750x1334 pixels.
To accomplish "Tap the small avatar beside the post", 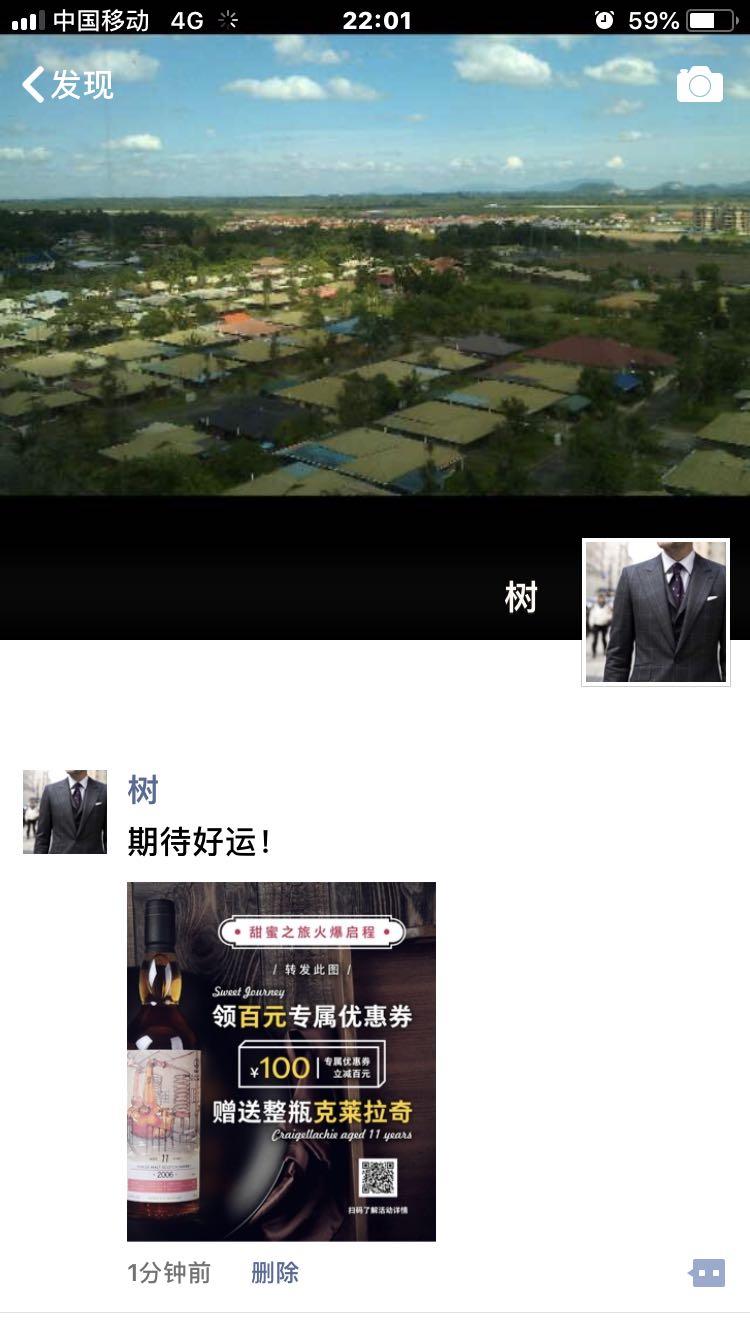I will point(65,812).
